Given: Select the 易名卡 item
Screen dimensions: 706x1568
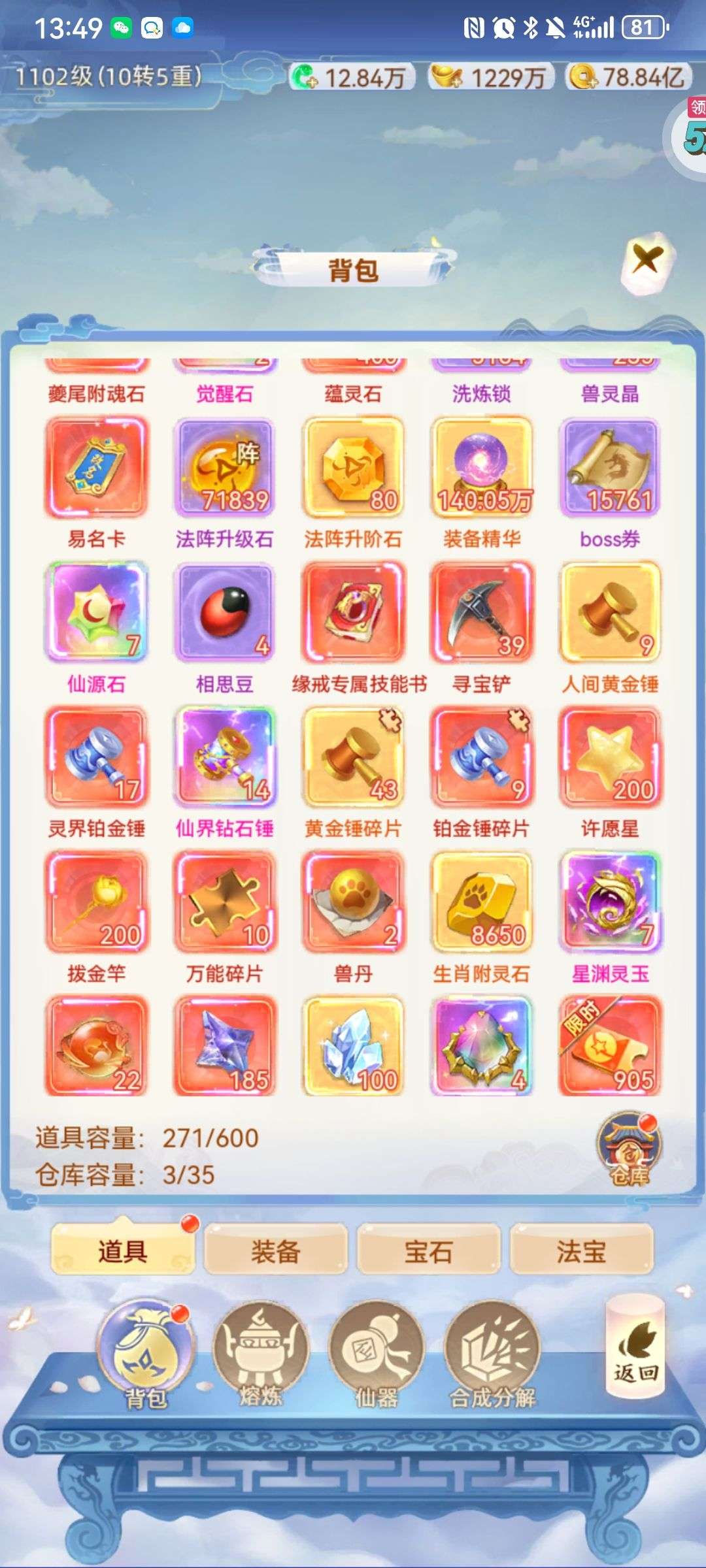Looking at the screenshot, I should pyautogui.click(x=96, y=468).
